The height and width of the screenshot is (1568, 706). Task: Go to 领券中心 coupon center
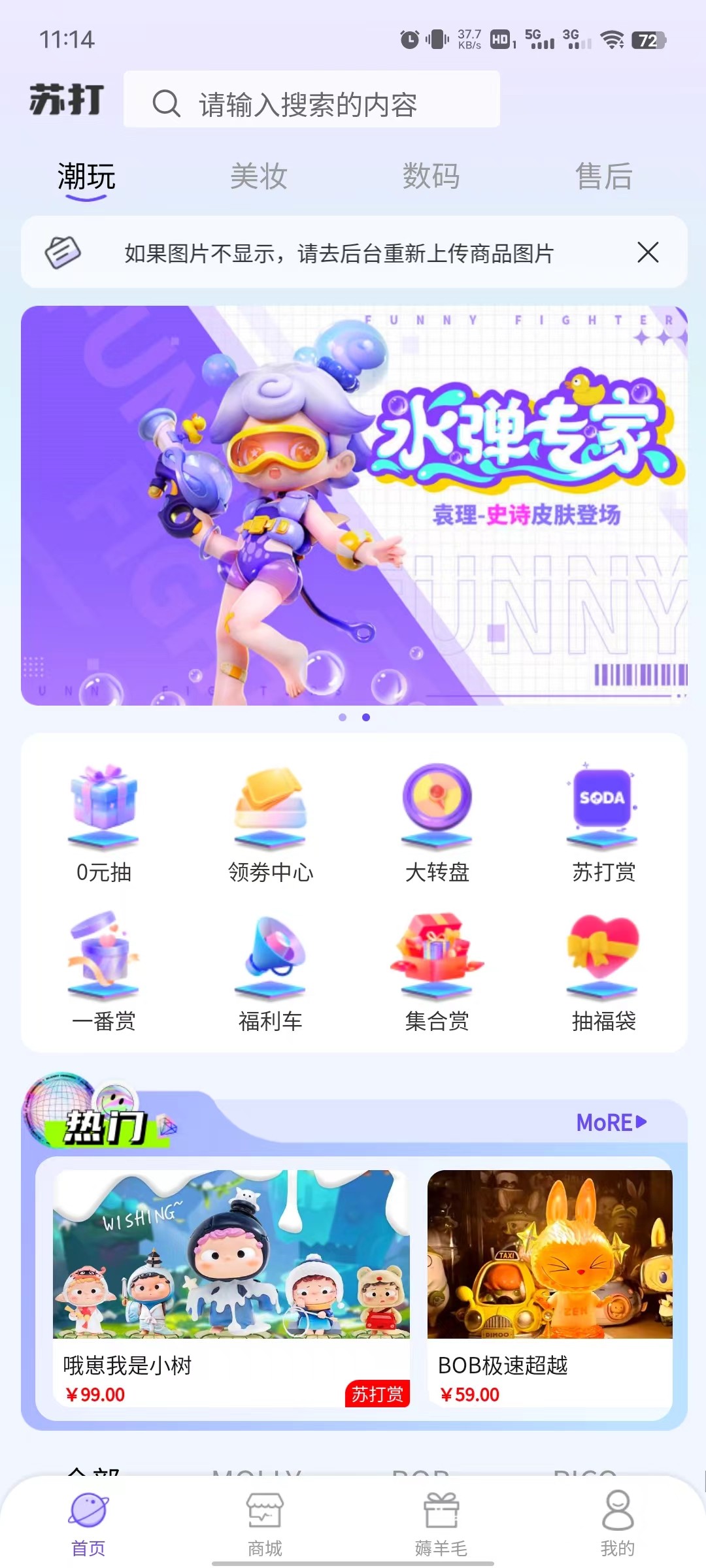[x=271, y=823]
